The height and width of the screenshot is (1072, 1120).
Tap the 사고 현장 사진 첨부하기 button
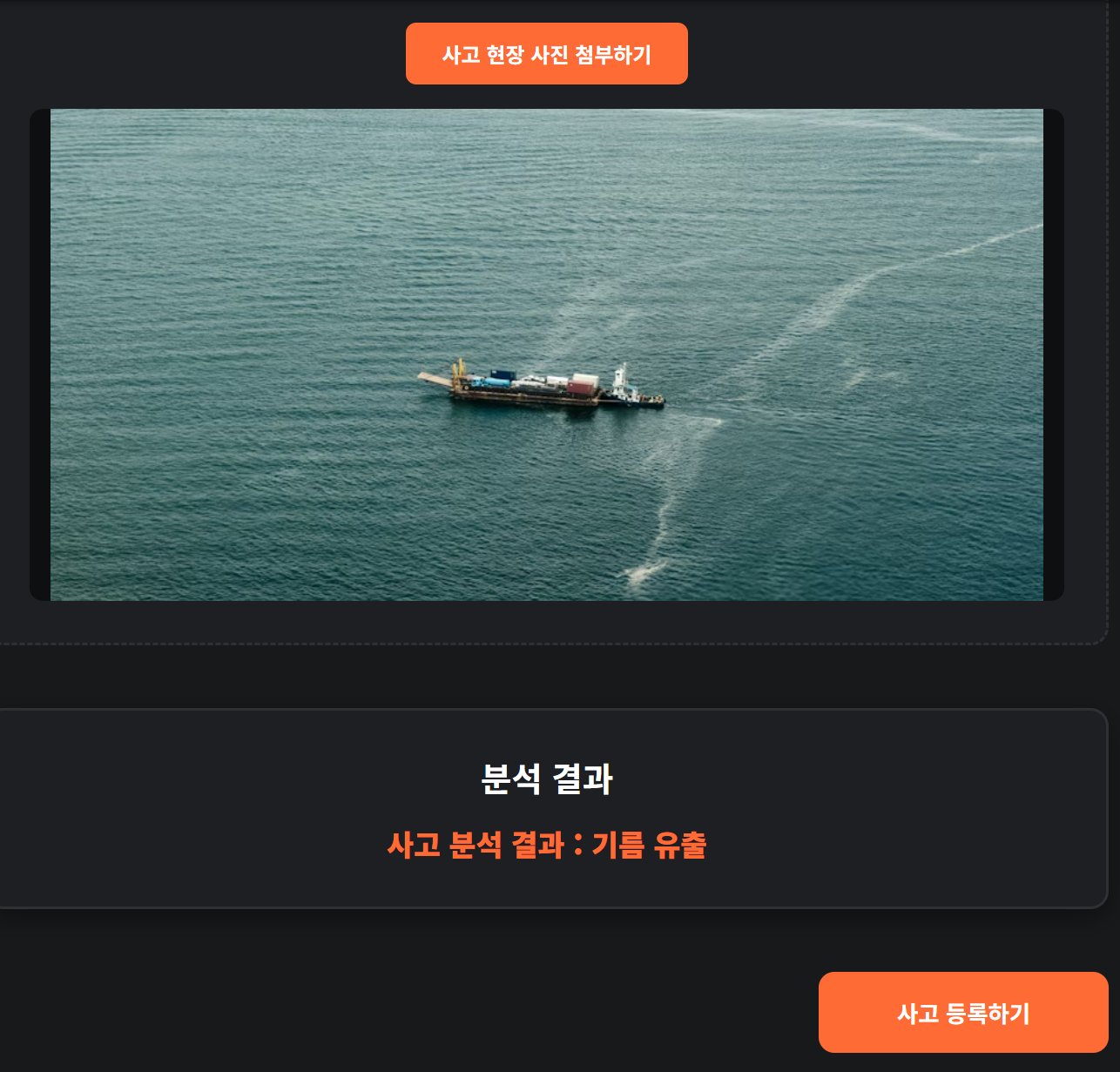(546, 54)
